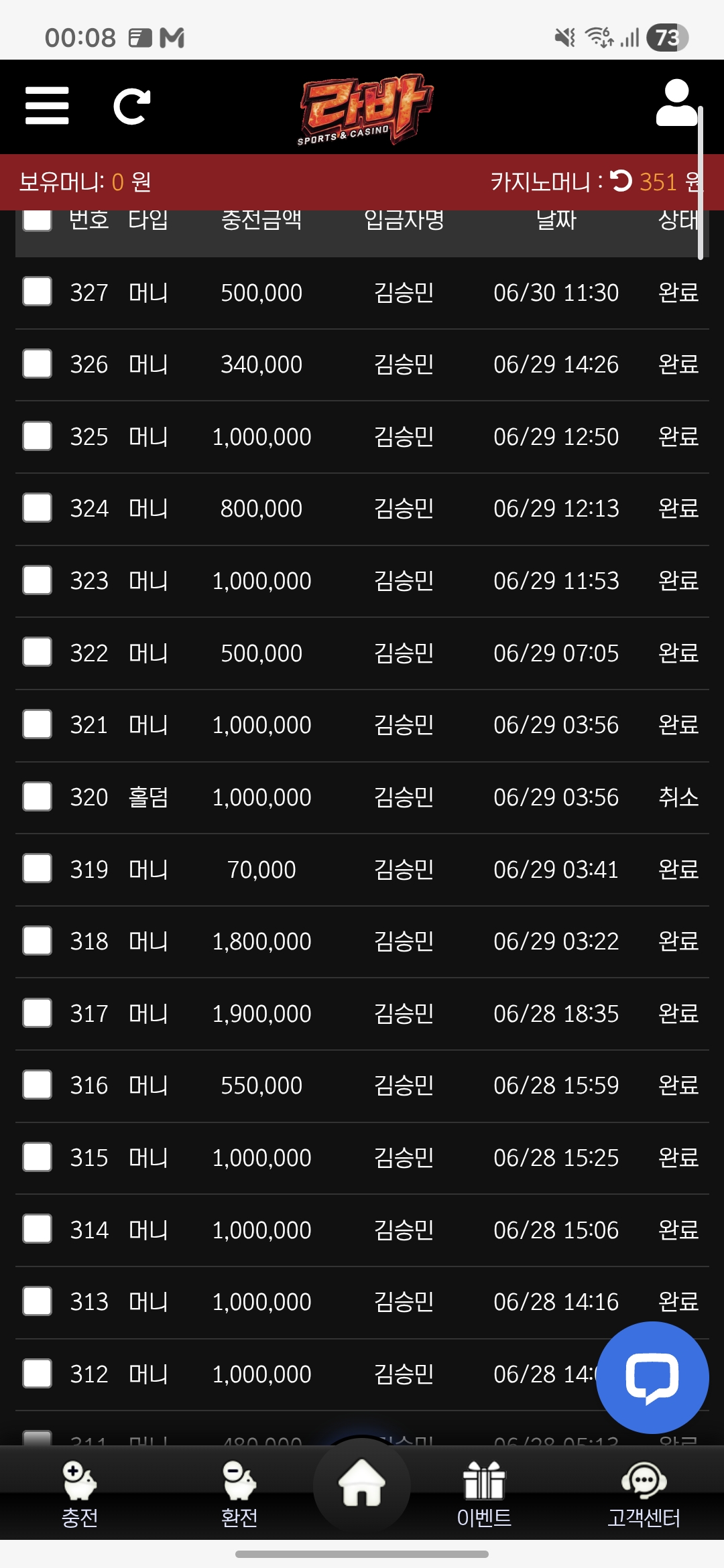Viewport: 724px width, 1568px height.
Task: Refresh the 카지노머니 balance
Action: point(621,181)
